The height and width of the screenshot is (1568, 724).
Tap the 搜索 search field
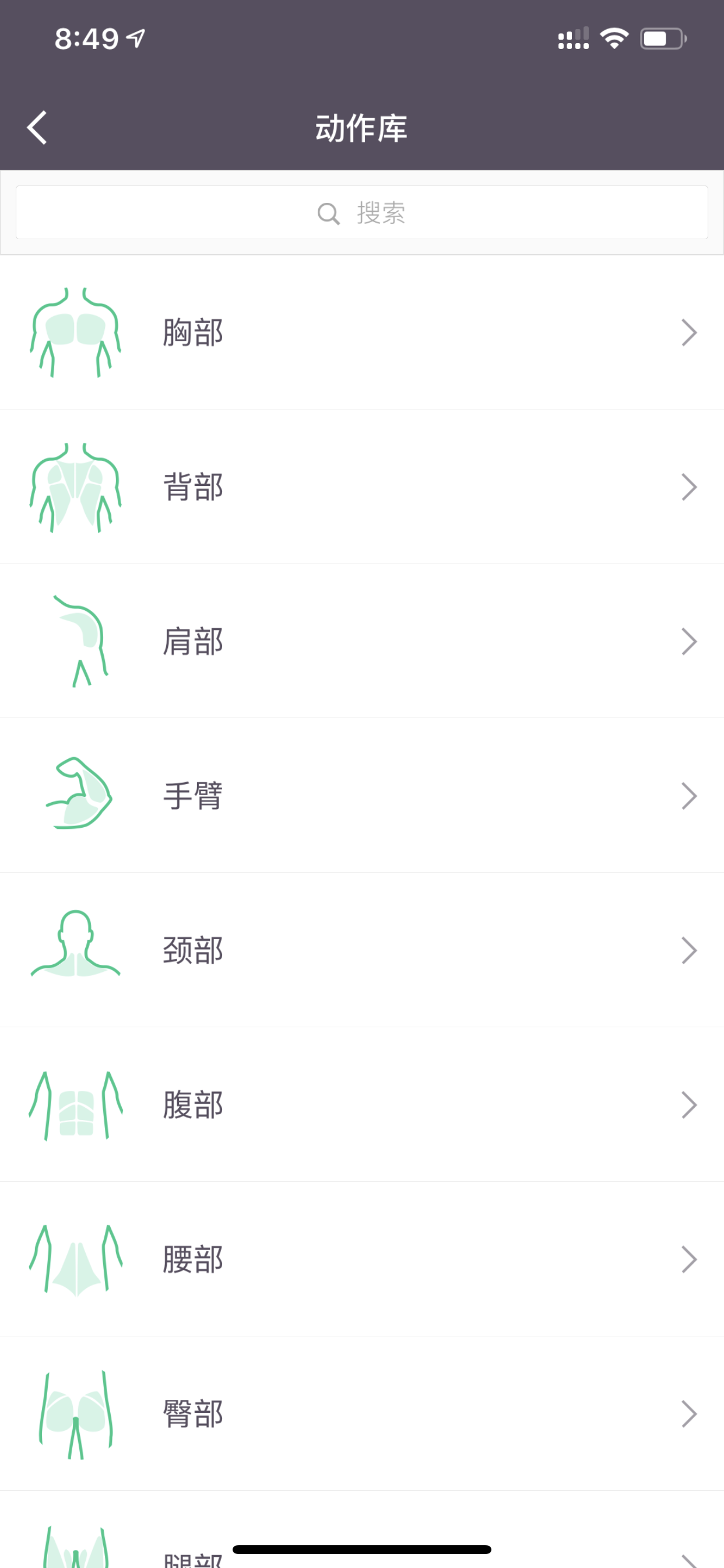(x=362, y=212)
